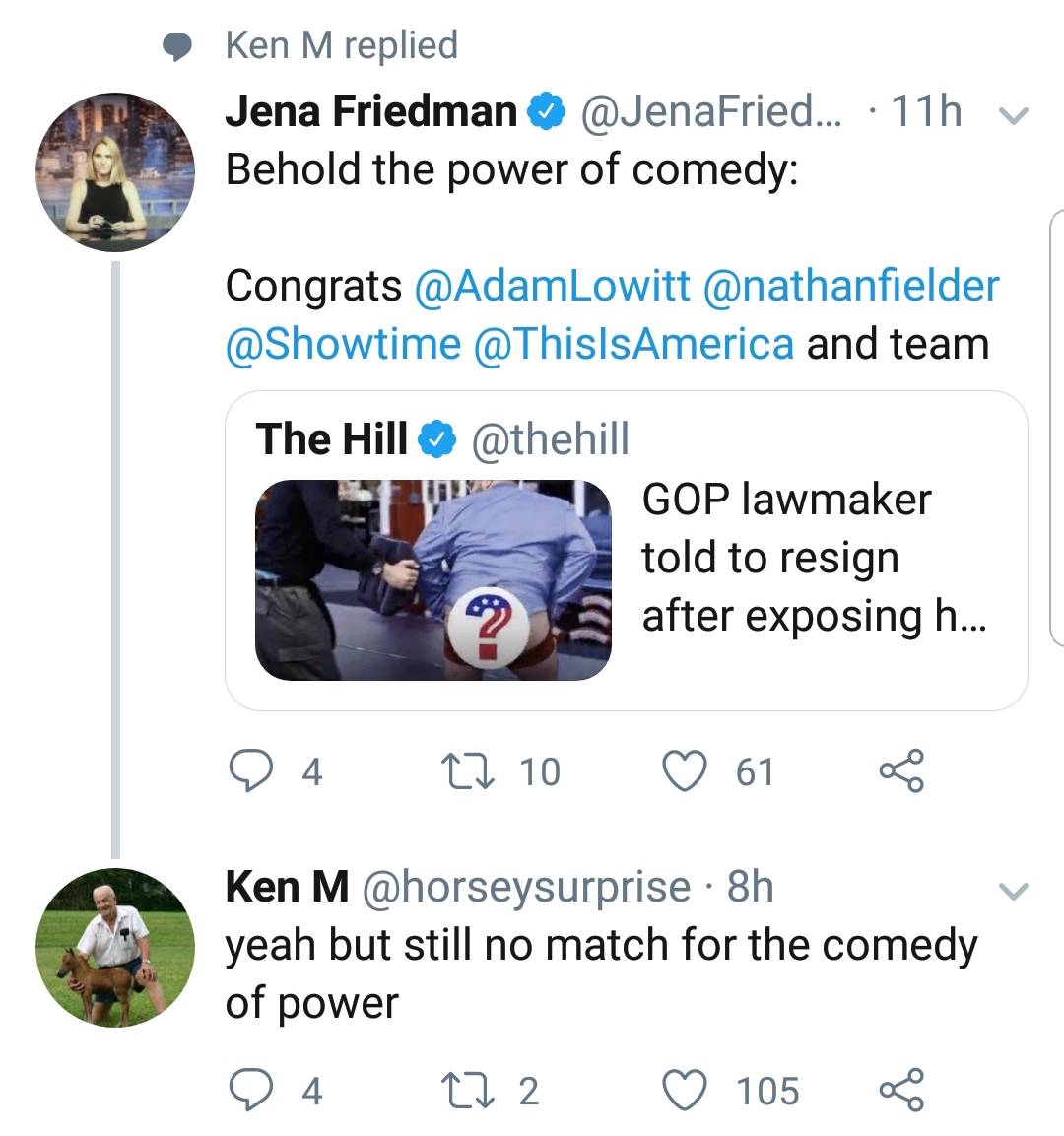The width and height of the screenshot is (1064, 1136).
Task: Click the GOP lawmaker article image
Action: [x=436, y=576]
